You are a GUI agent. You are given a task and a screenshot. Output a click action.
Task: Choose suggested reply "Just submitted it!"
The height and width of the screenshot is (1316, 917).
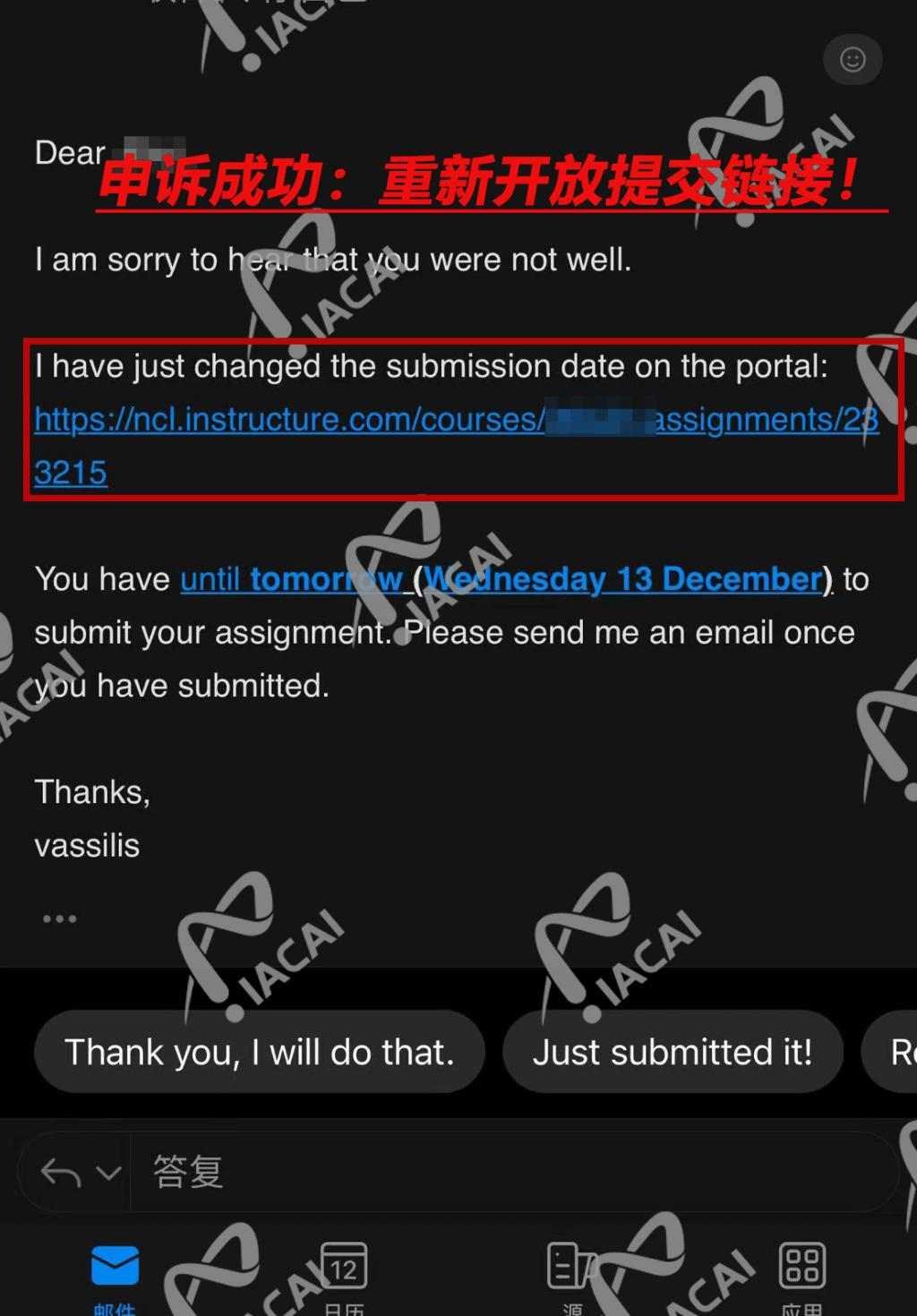tap(672, 1052)
